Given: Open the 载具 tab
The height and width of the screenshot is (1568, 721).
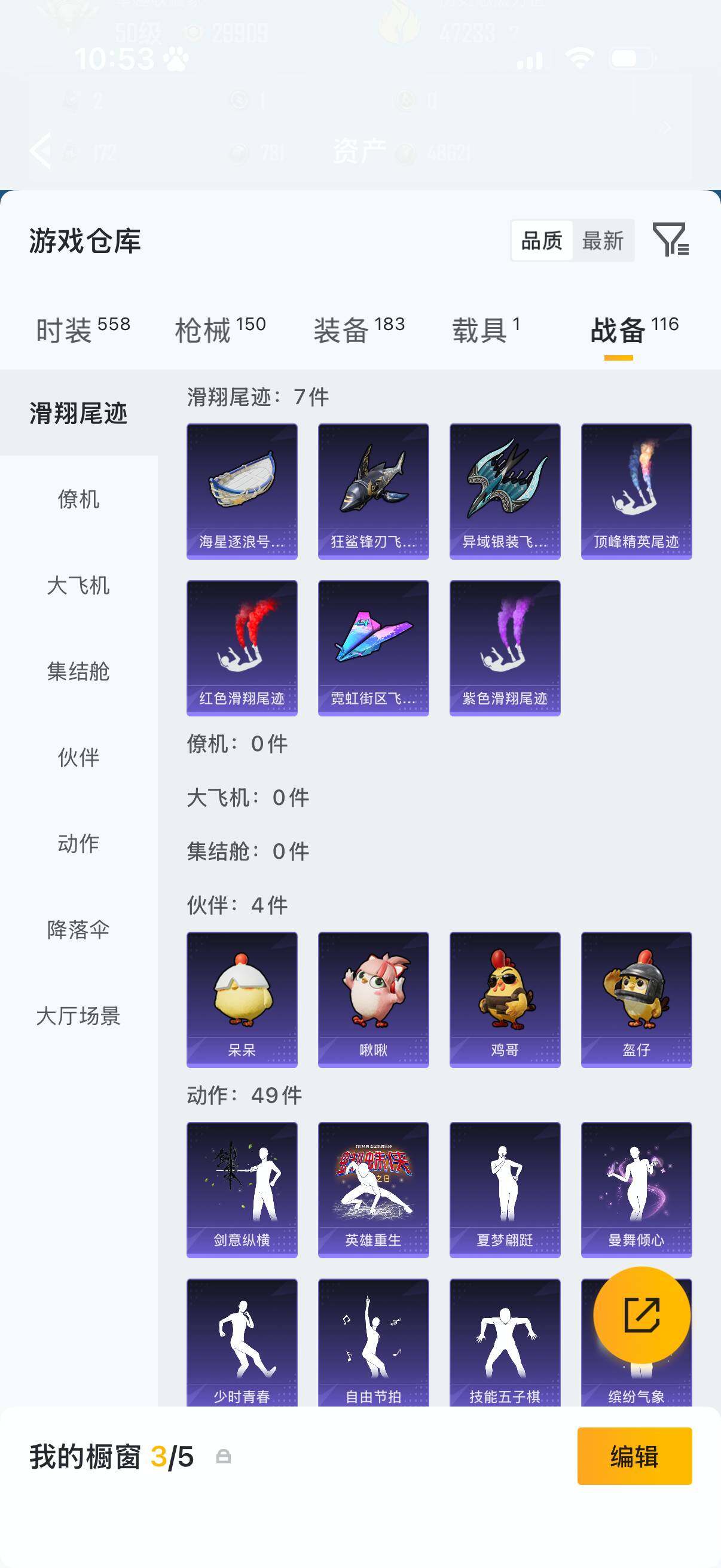Looking at the screenshot, I should pyautogui.click(x=485, y=330).
